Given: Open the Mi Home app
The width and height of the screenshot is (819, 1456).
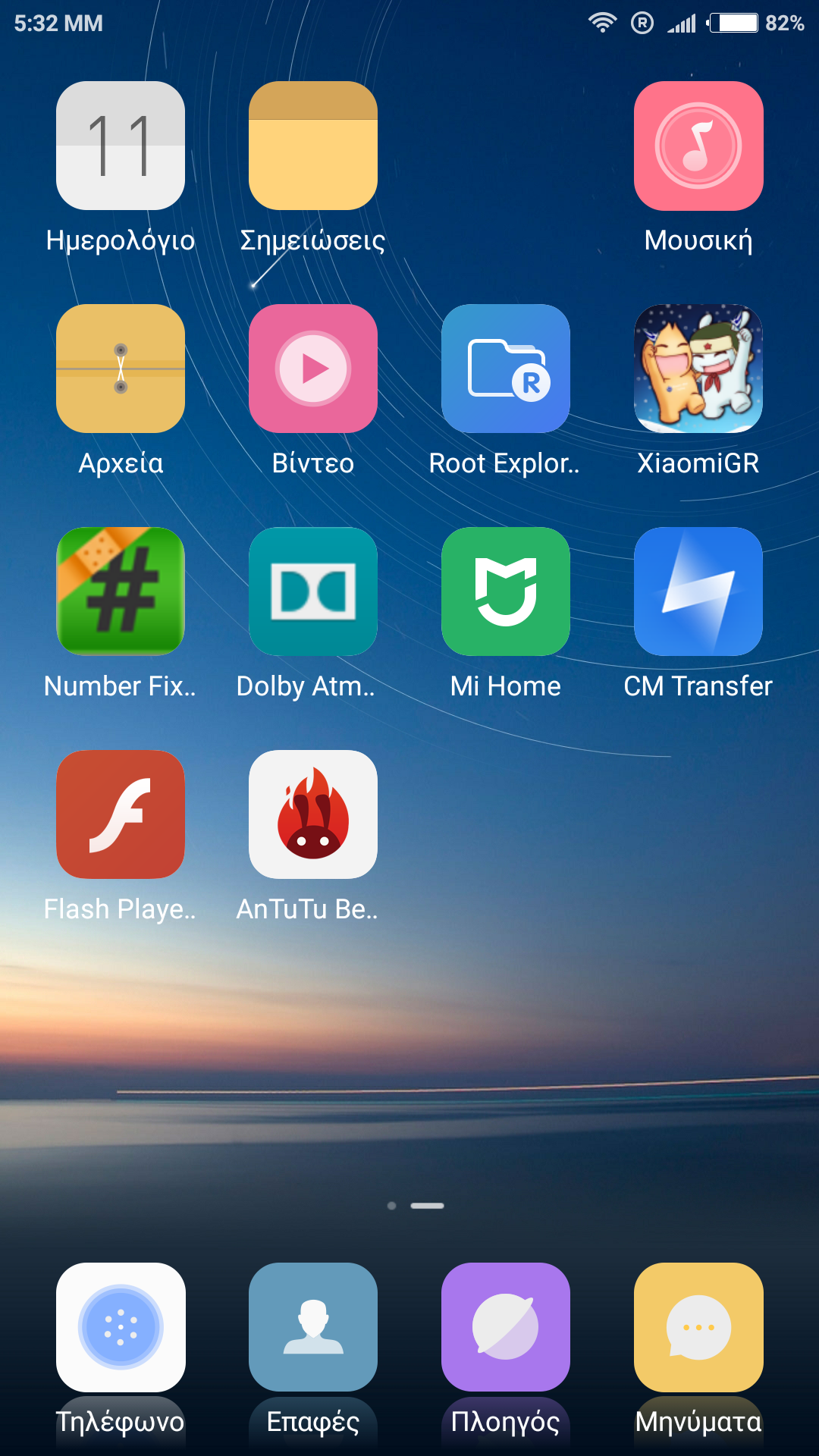Looking at the screenshot, I should tap(506, 591).
